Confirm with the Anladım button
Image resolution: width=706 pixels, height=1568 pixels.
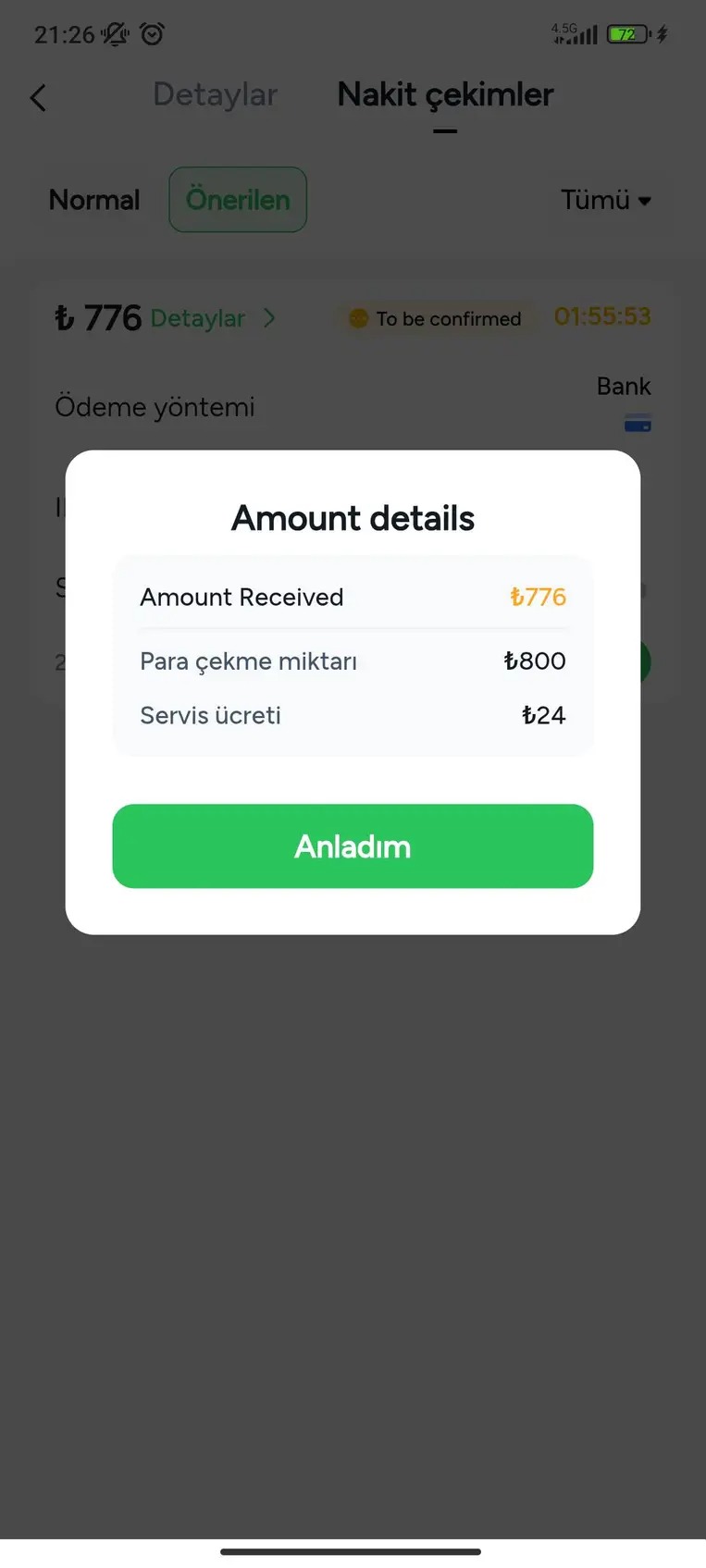(353, 846)
